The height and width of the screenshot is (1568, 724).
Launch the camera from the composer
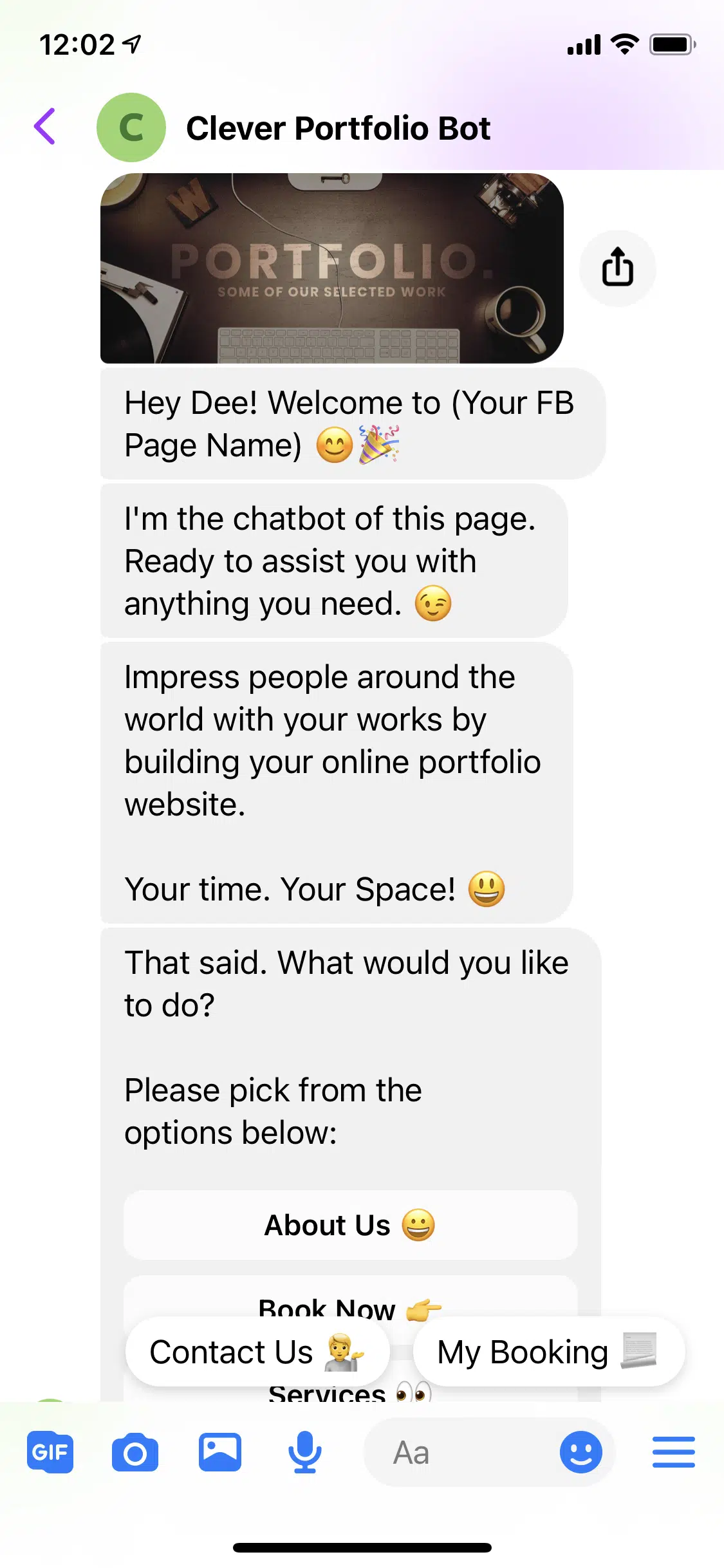(135, 1453)
